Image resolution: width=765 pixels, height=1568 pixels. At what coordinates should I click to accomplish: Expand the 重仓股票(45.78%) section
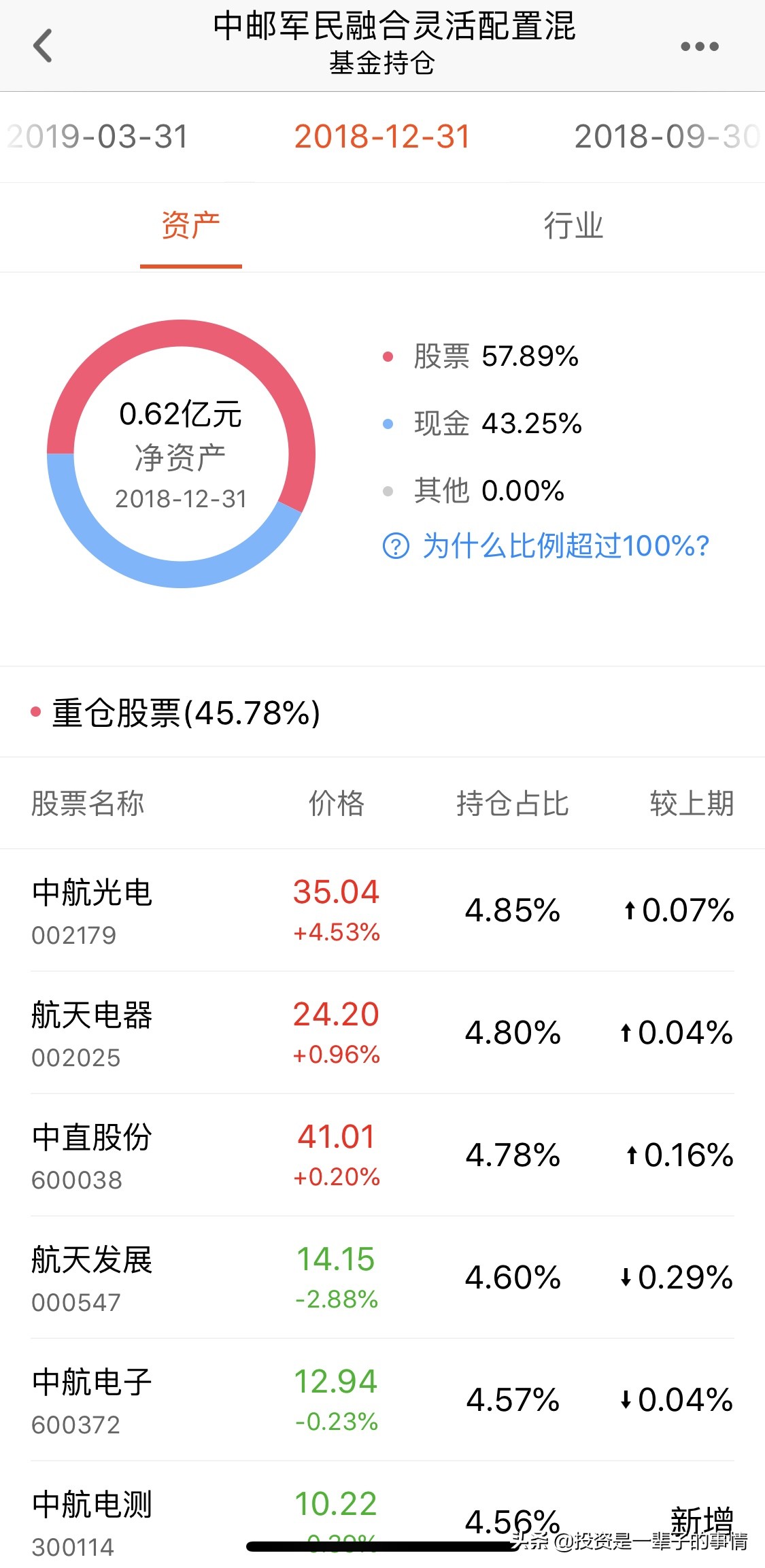click(184, 713)
